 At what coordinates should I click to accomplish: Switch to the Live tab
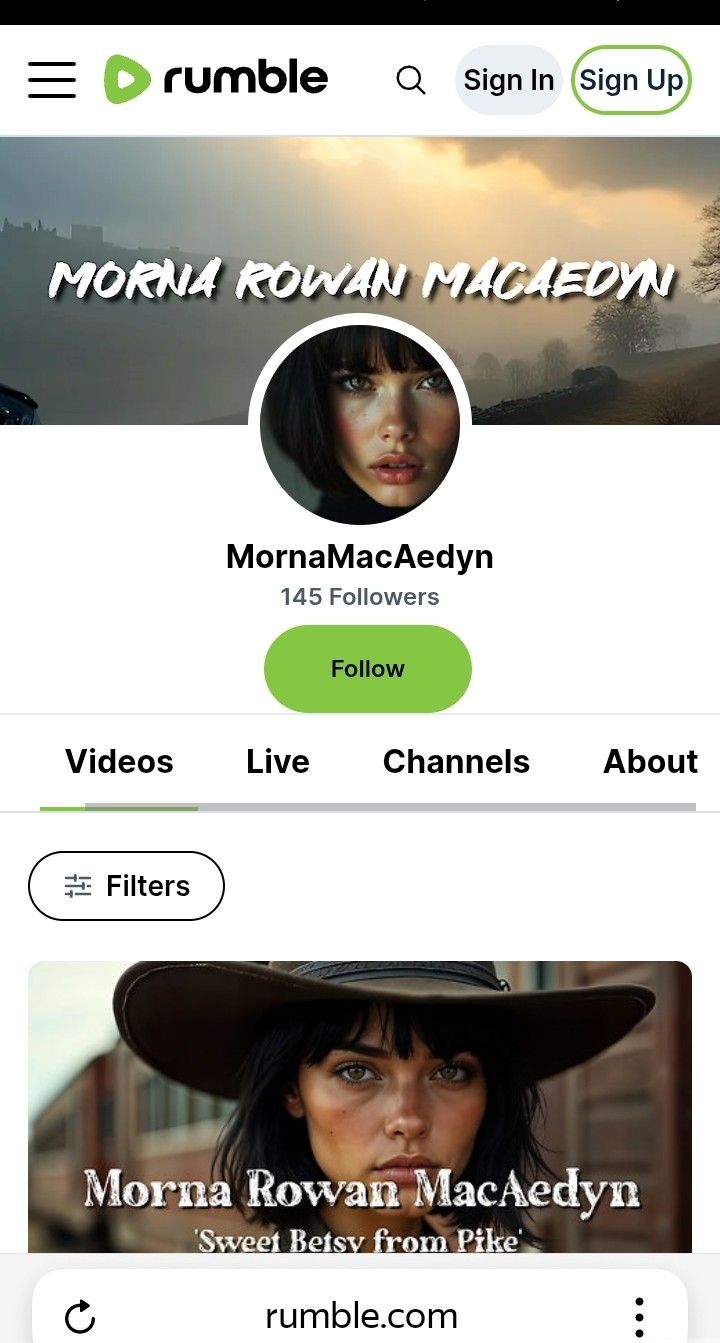277,762
